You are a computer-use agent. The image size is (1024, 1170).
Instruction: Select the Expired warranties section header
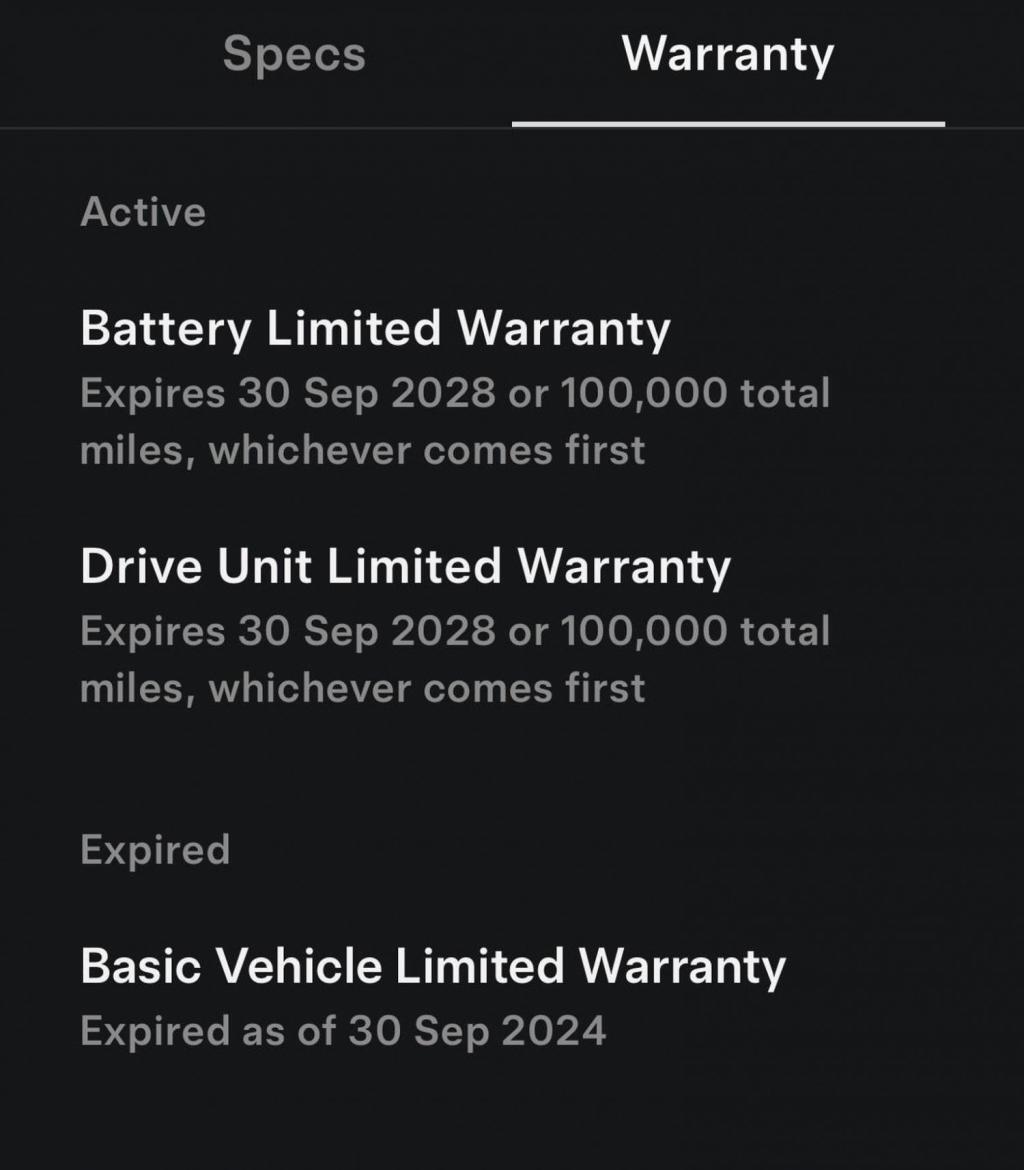pos(155,849)
